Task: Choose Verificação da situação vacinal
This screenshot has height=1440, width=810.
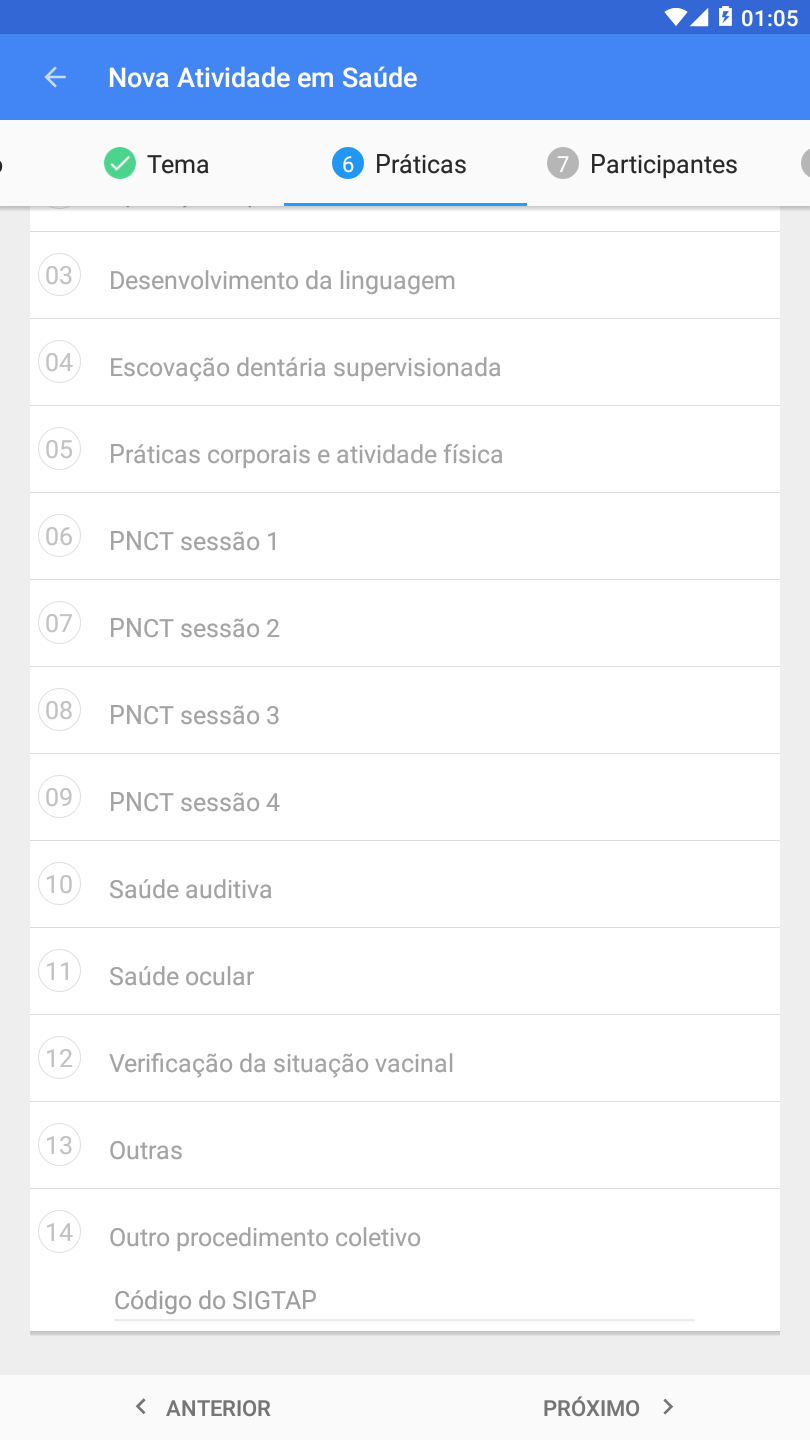Action: pyautogui.click(x=405, y=1059)
